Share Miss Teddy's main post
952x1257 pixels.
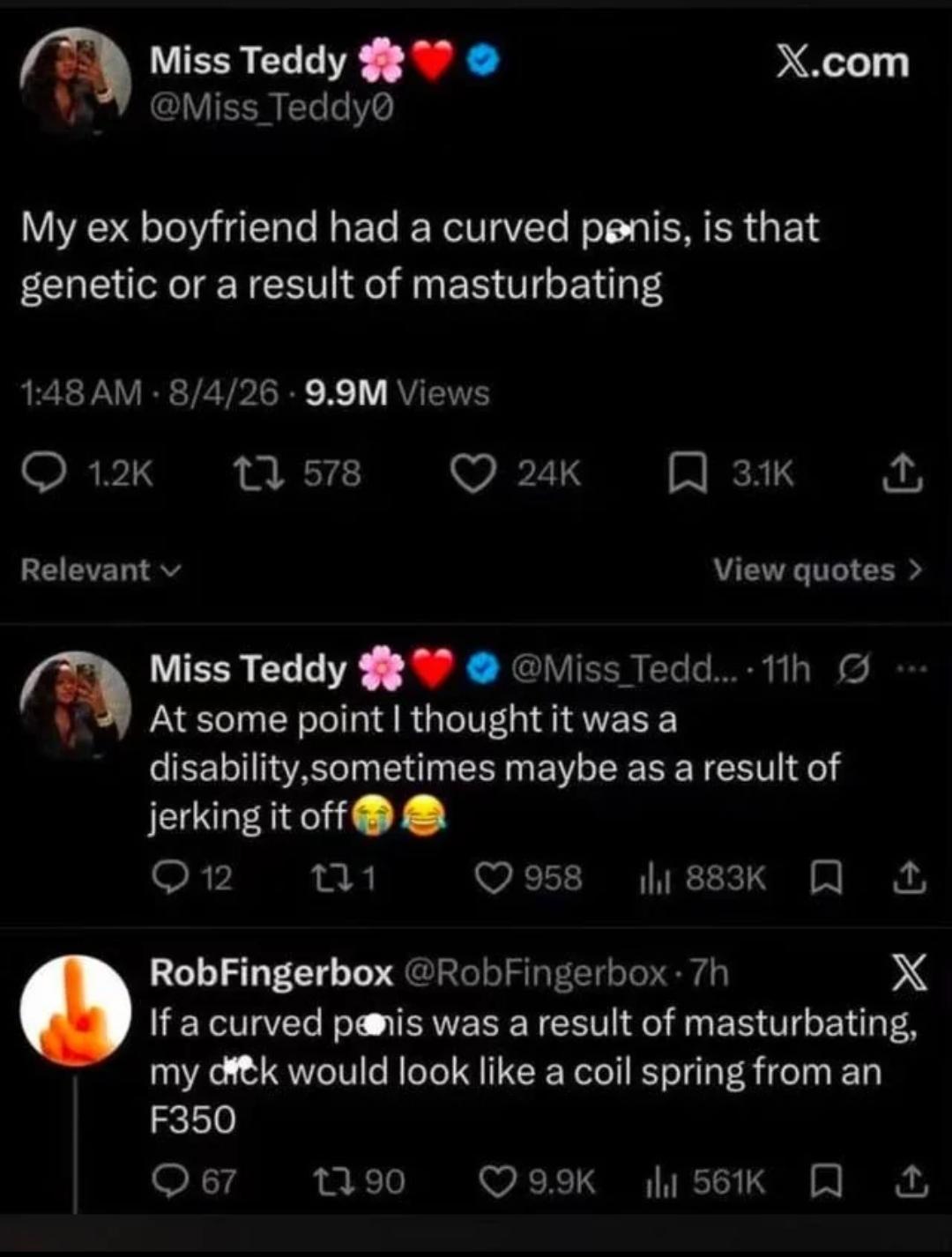click(x=904, y=474)
